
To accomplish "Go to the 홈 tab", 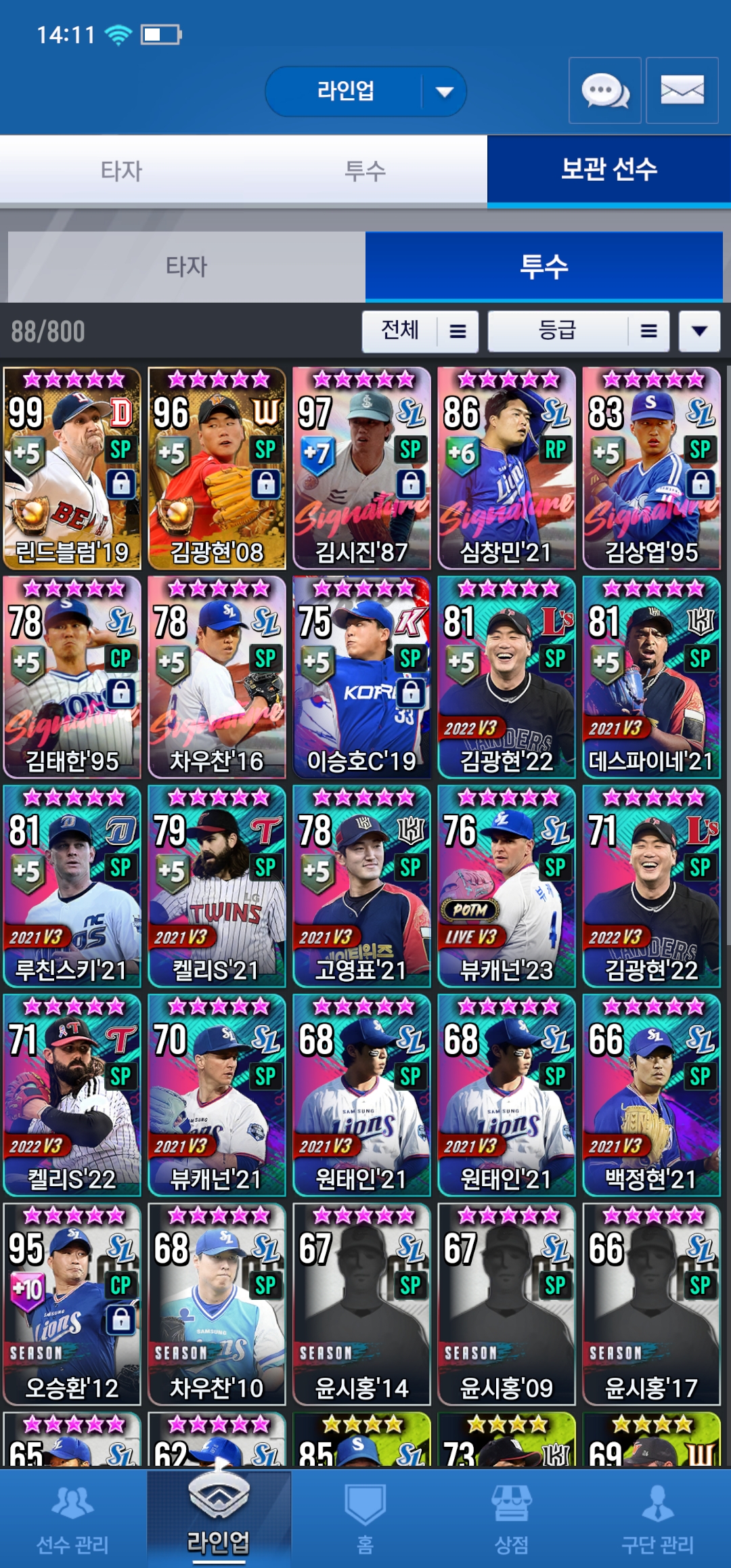I will pos(365,1520).
